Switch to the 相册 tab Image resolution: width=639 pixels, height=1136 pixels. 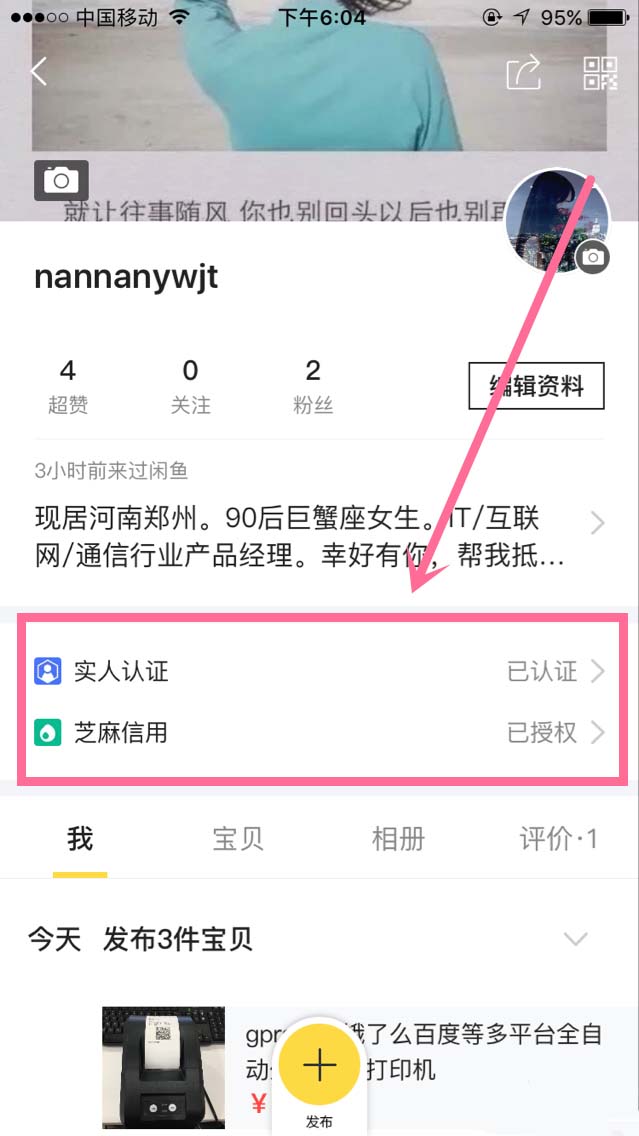398,839
